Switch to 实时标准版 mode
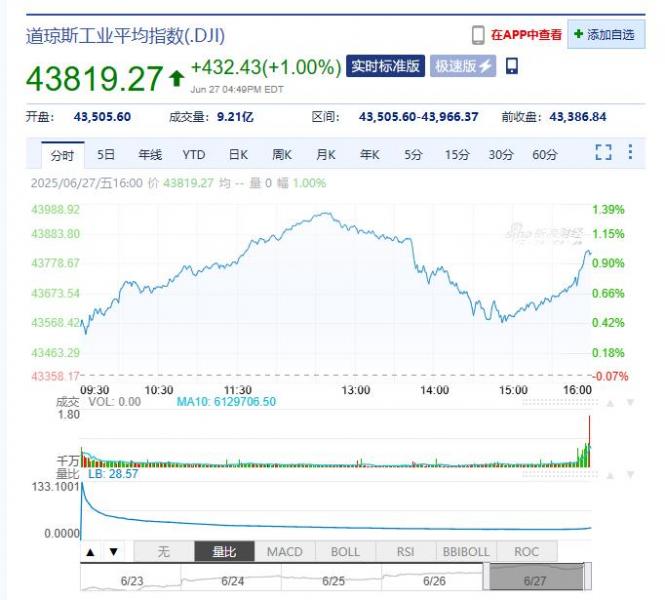This screenshot has height=600, width=665. pos(385,67)
